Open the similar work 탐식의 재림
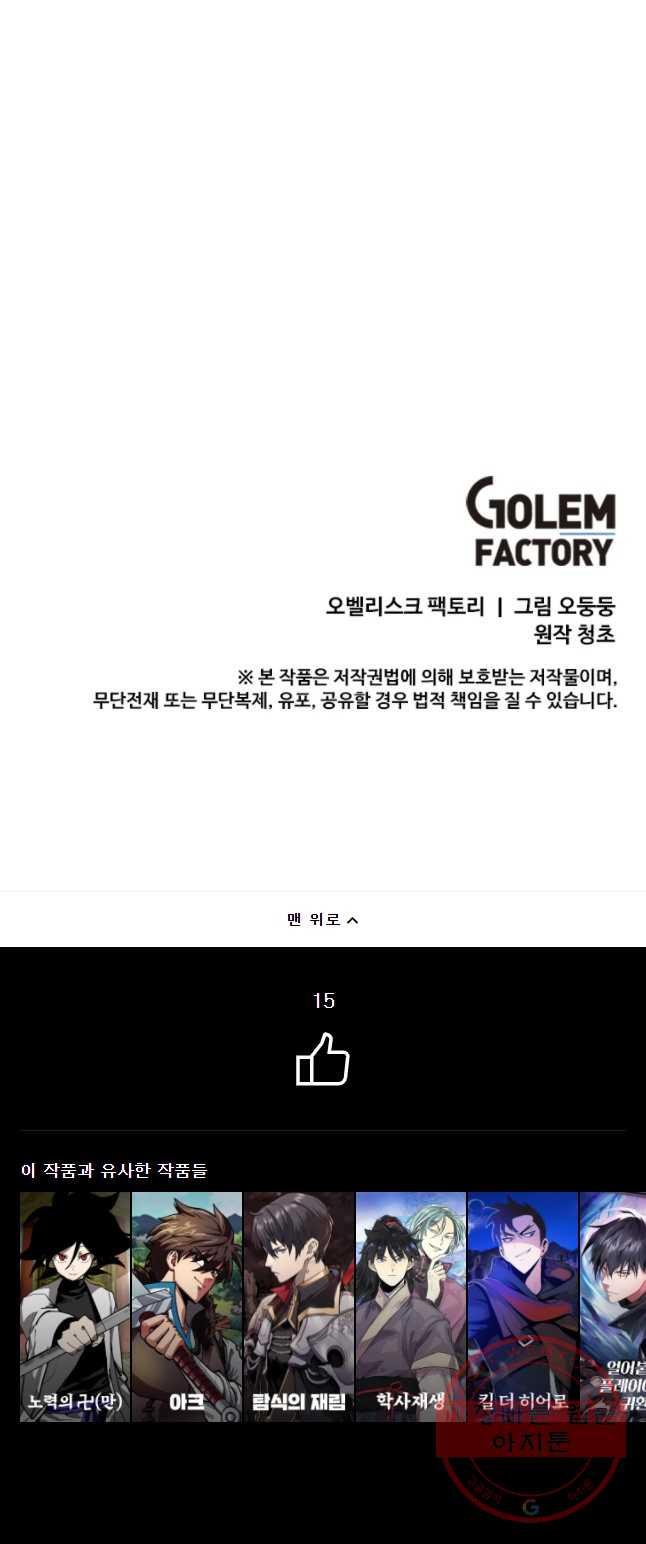Image resolution: width=646 pixels, height=1544 pixels. (299, 1305)
